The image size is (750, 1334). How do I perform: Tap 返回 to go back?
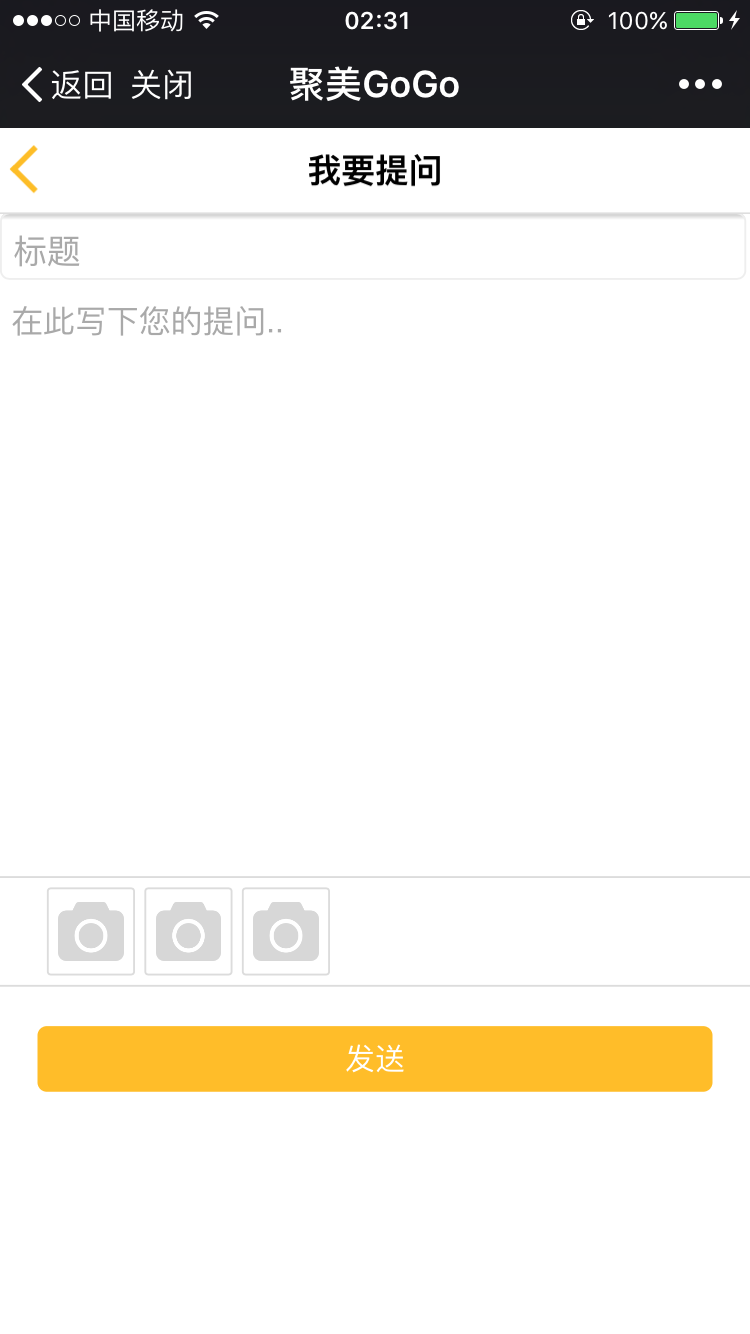[x=68, y=85]
